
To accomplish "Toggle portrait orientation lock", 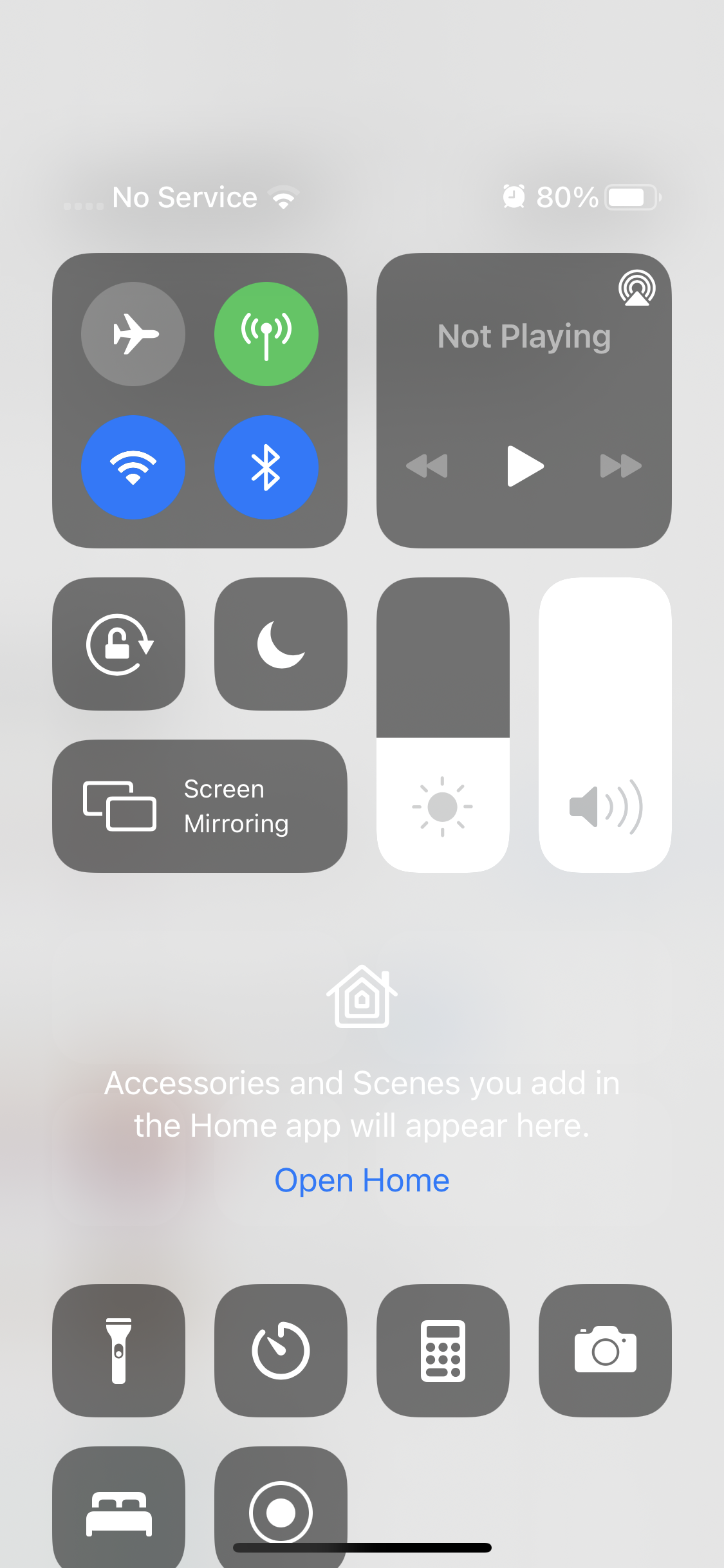I will [119, 644].
